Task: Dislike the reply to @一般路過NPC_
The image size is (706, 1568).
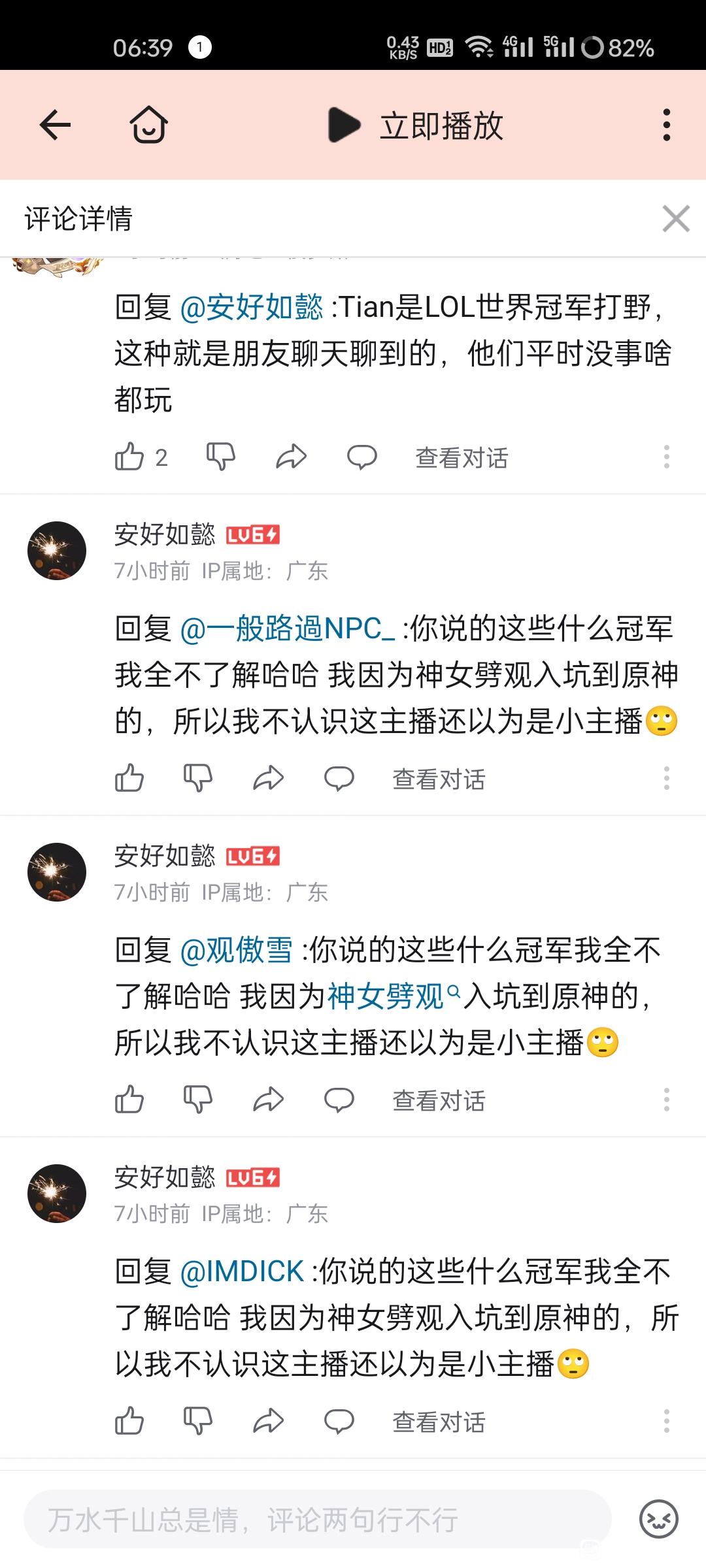Action: coord(198,778)
